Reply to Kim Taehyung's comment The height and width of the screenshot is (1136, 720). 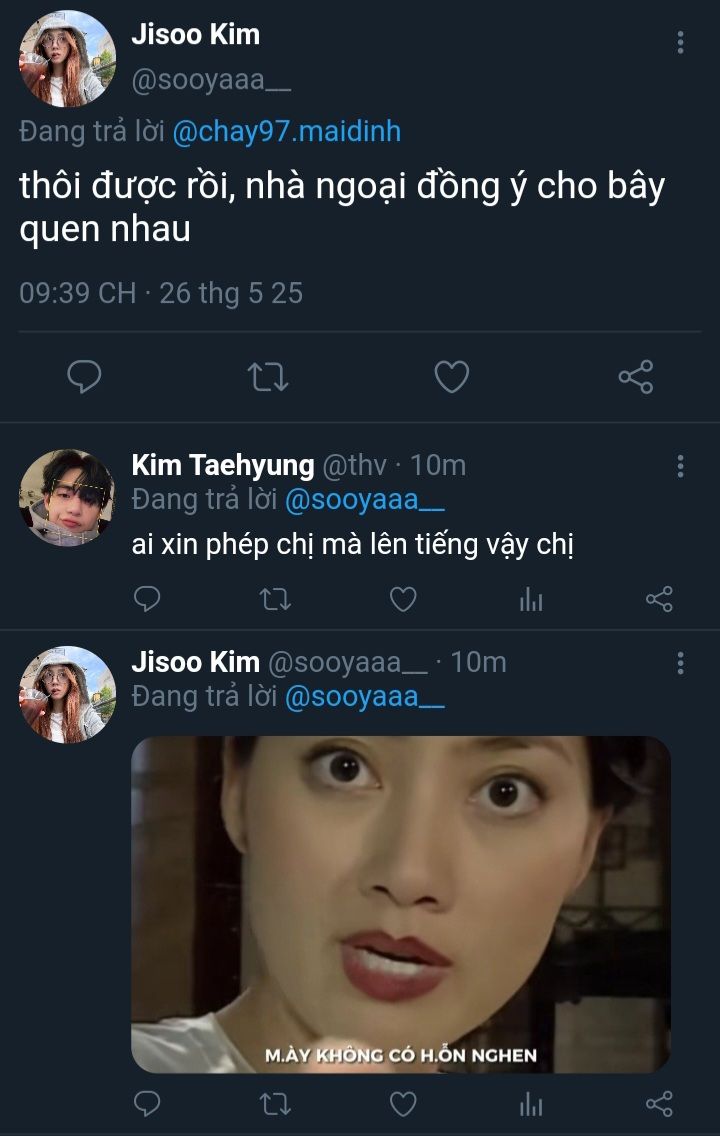tap(147, 599)
